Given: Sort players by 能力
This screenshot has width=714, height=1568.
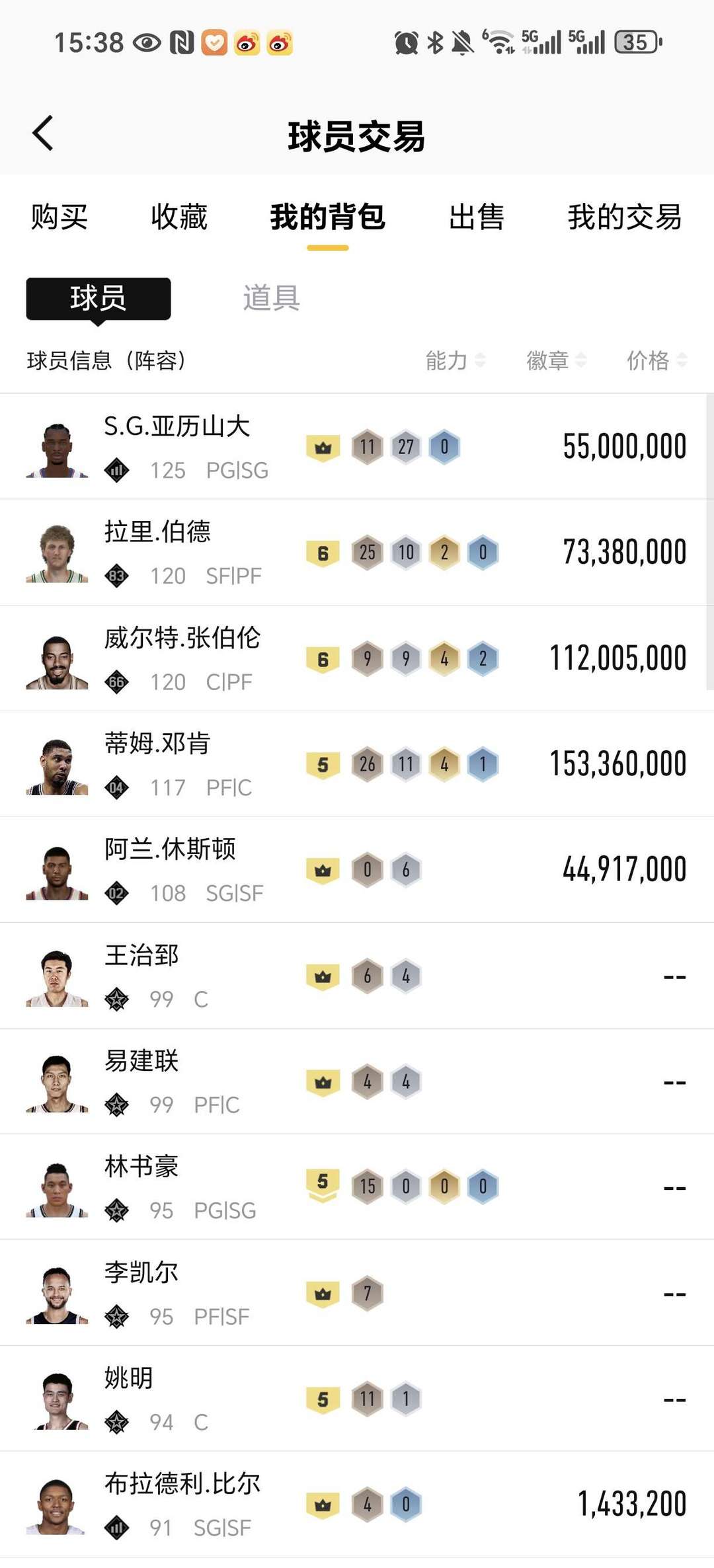Looking at the screenshot, I should [x=455, y=360].
